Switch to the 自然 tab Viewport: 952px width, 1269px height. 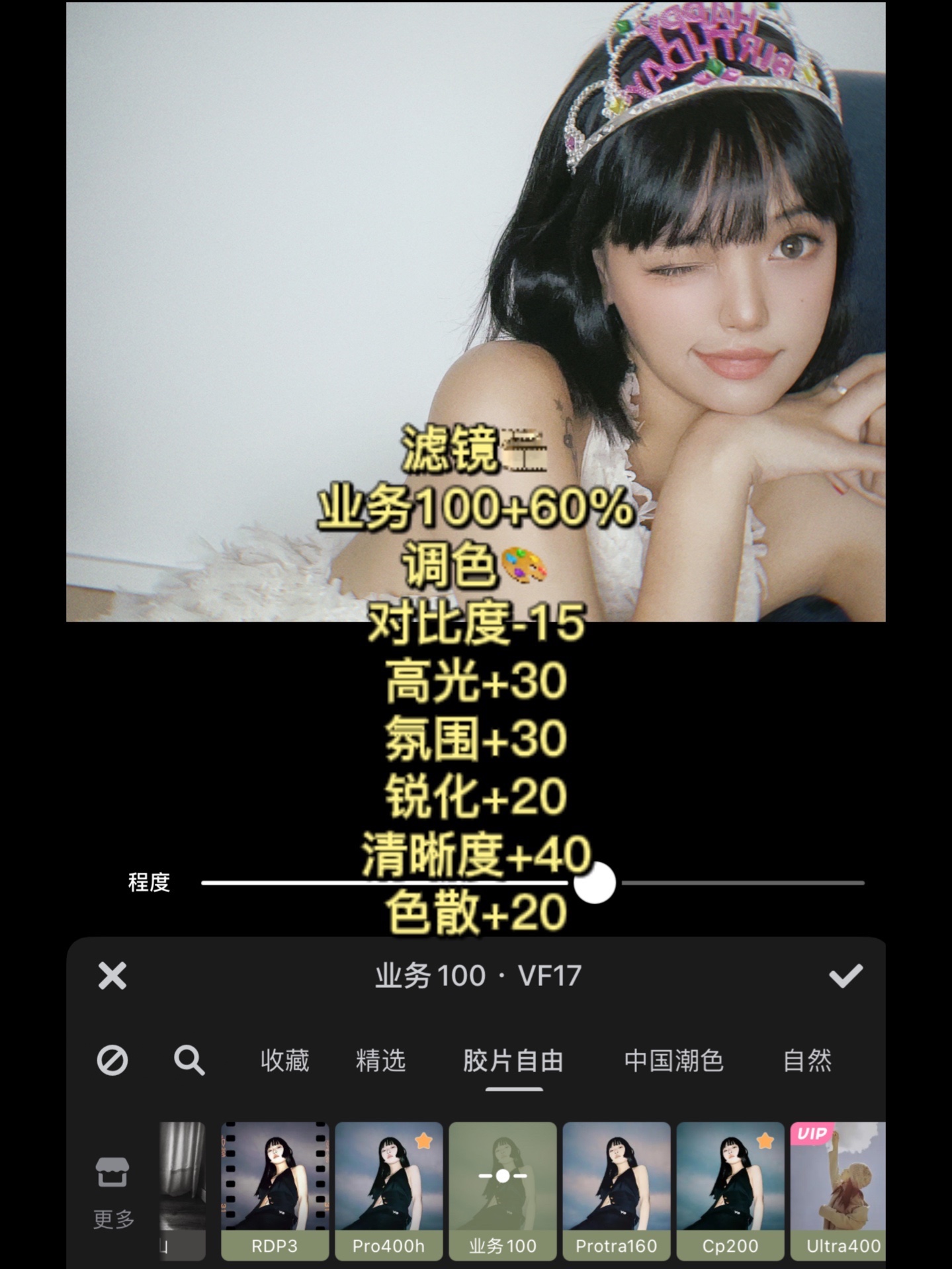(x=807, y=1061)
